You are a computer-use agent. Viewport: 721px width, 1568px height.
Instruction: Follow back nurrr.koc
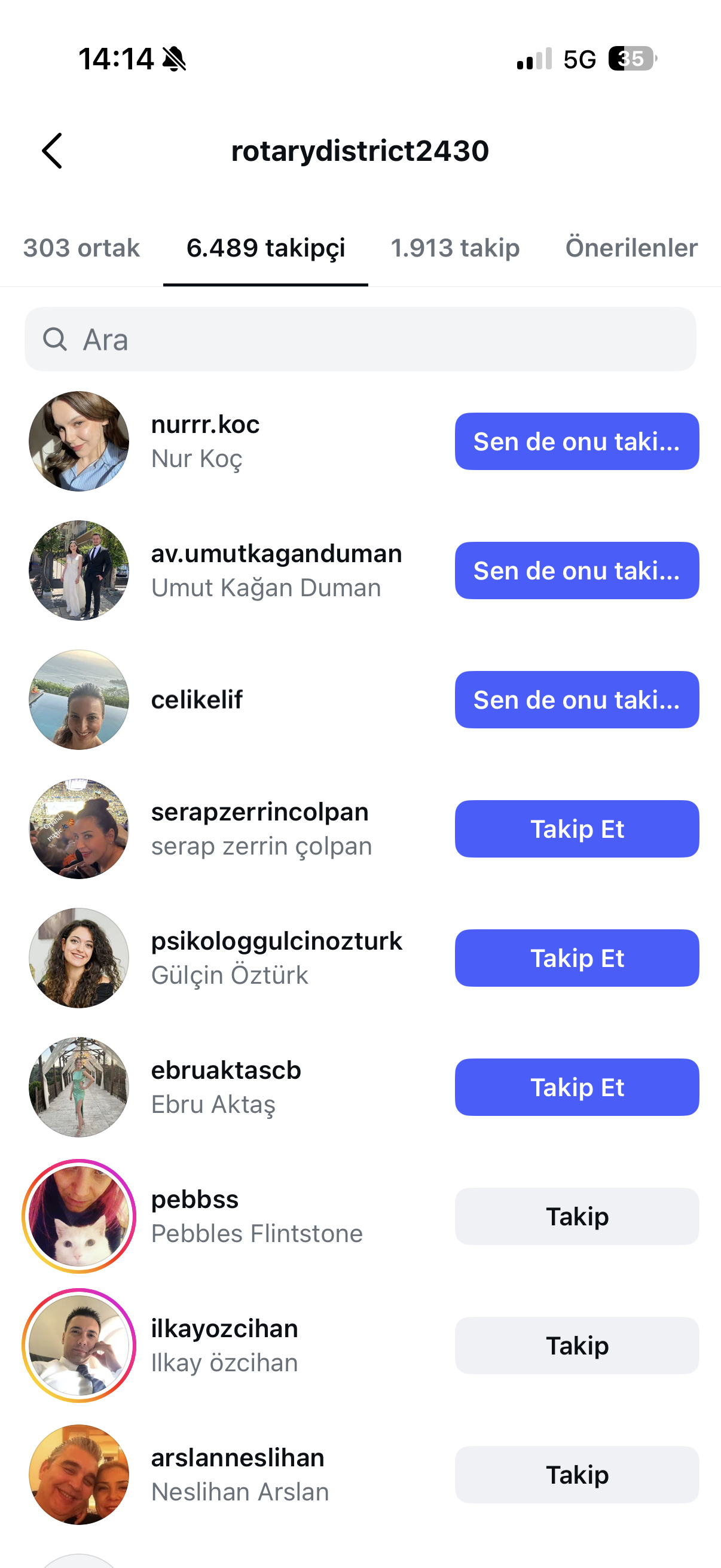[576, 441]
